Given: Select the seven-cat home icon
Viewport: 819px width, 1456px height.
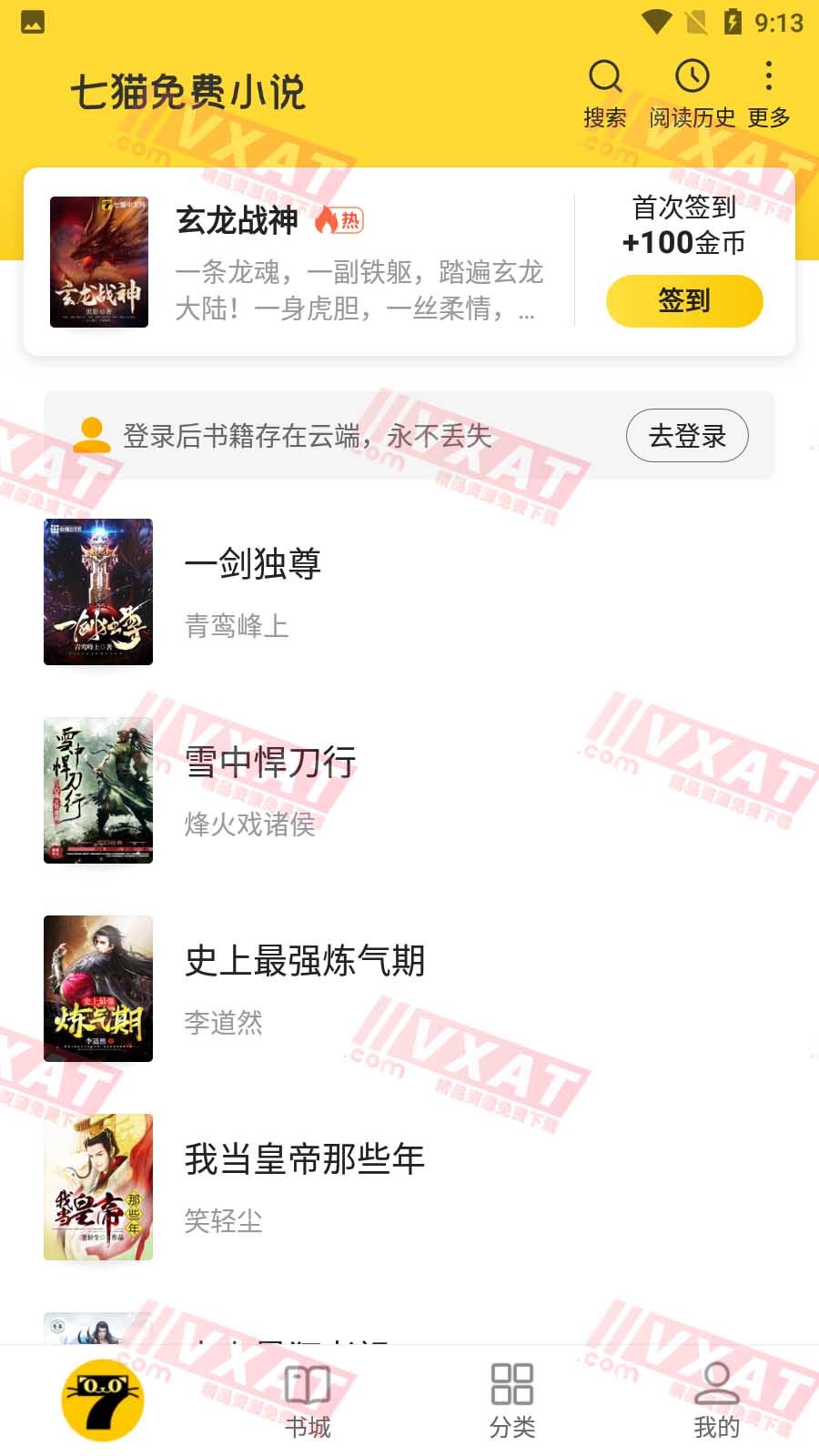Looking at the screenshot, I should pyautogui.click(x=100, y=1399).
